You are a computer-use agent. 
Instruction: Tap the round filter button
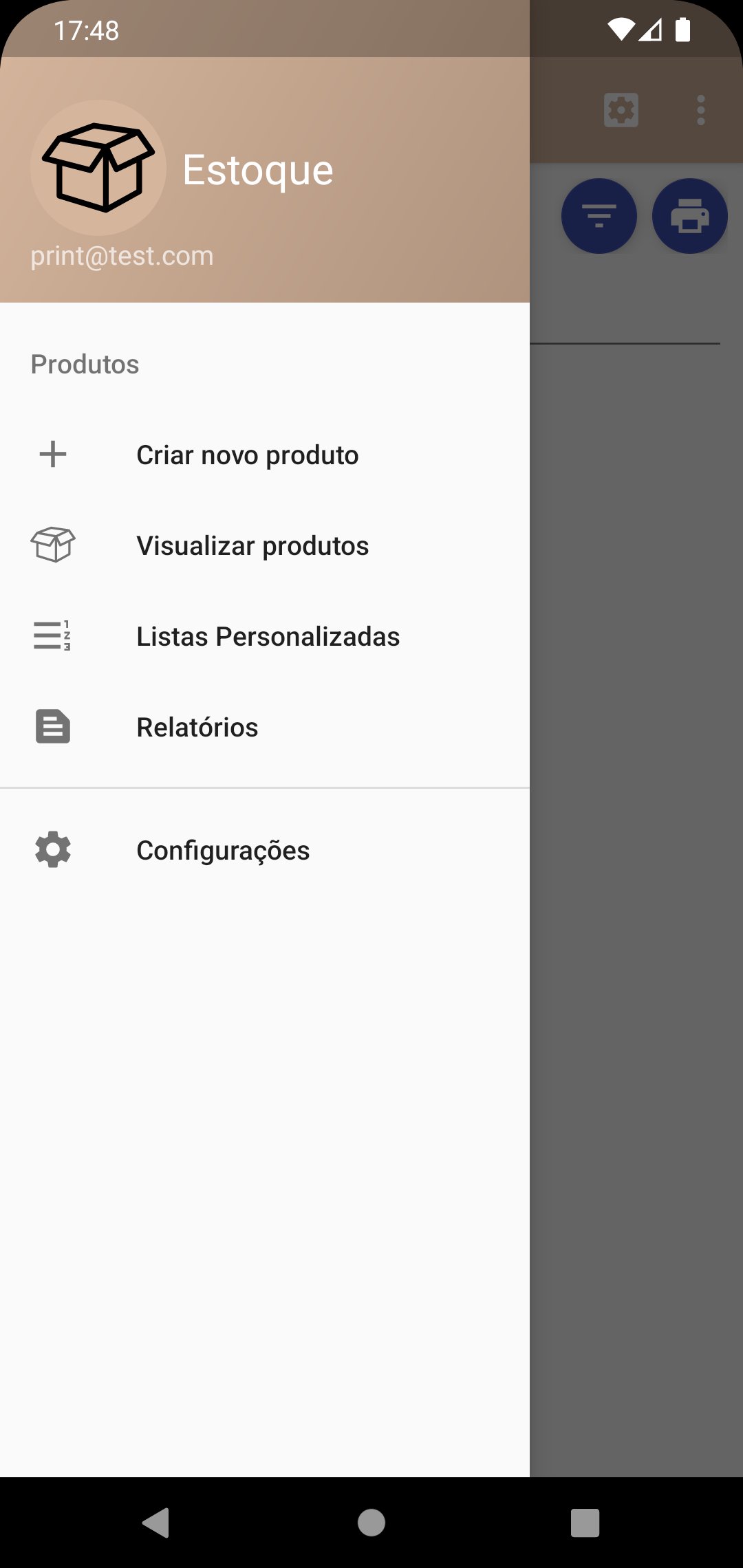(599, 216)
